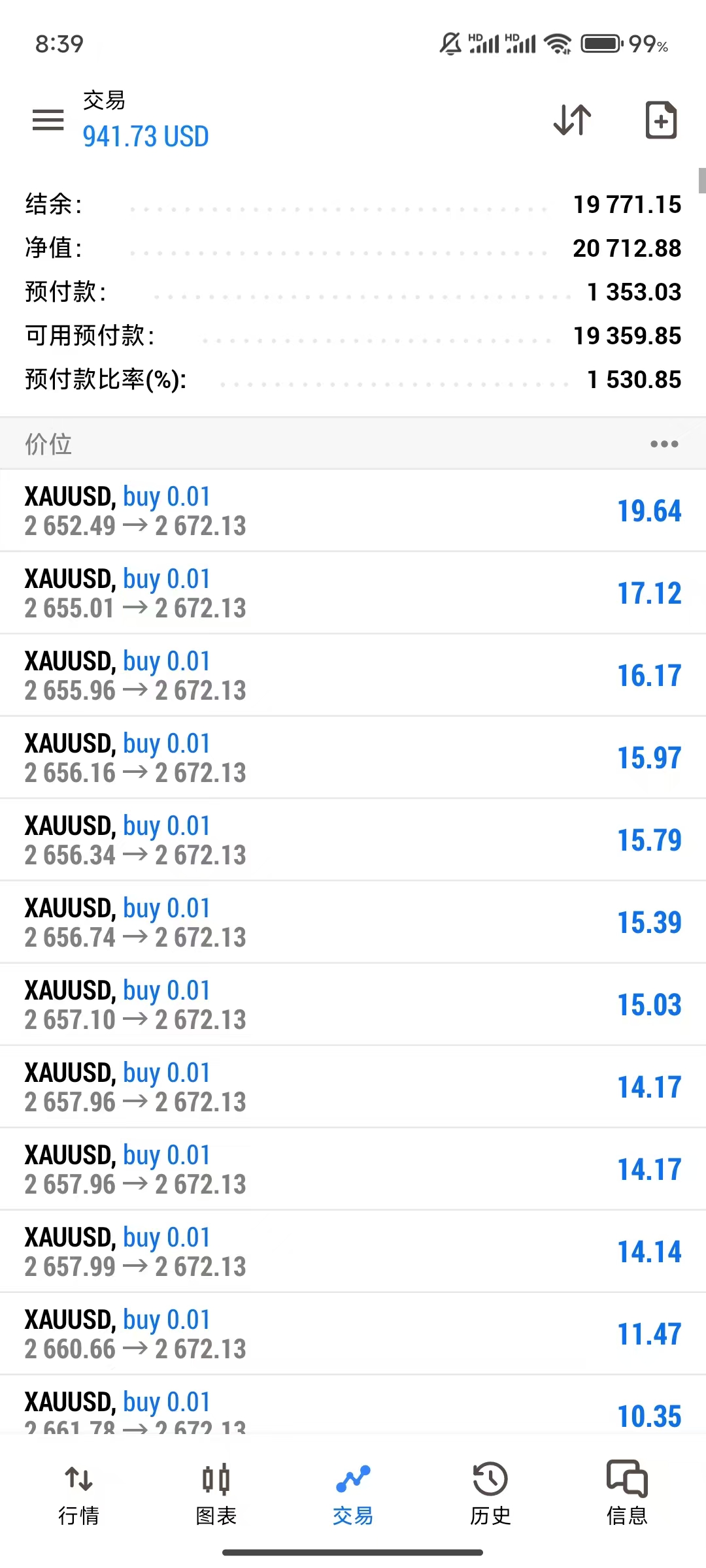Open the position with 15.39 profit

point(353,923)
